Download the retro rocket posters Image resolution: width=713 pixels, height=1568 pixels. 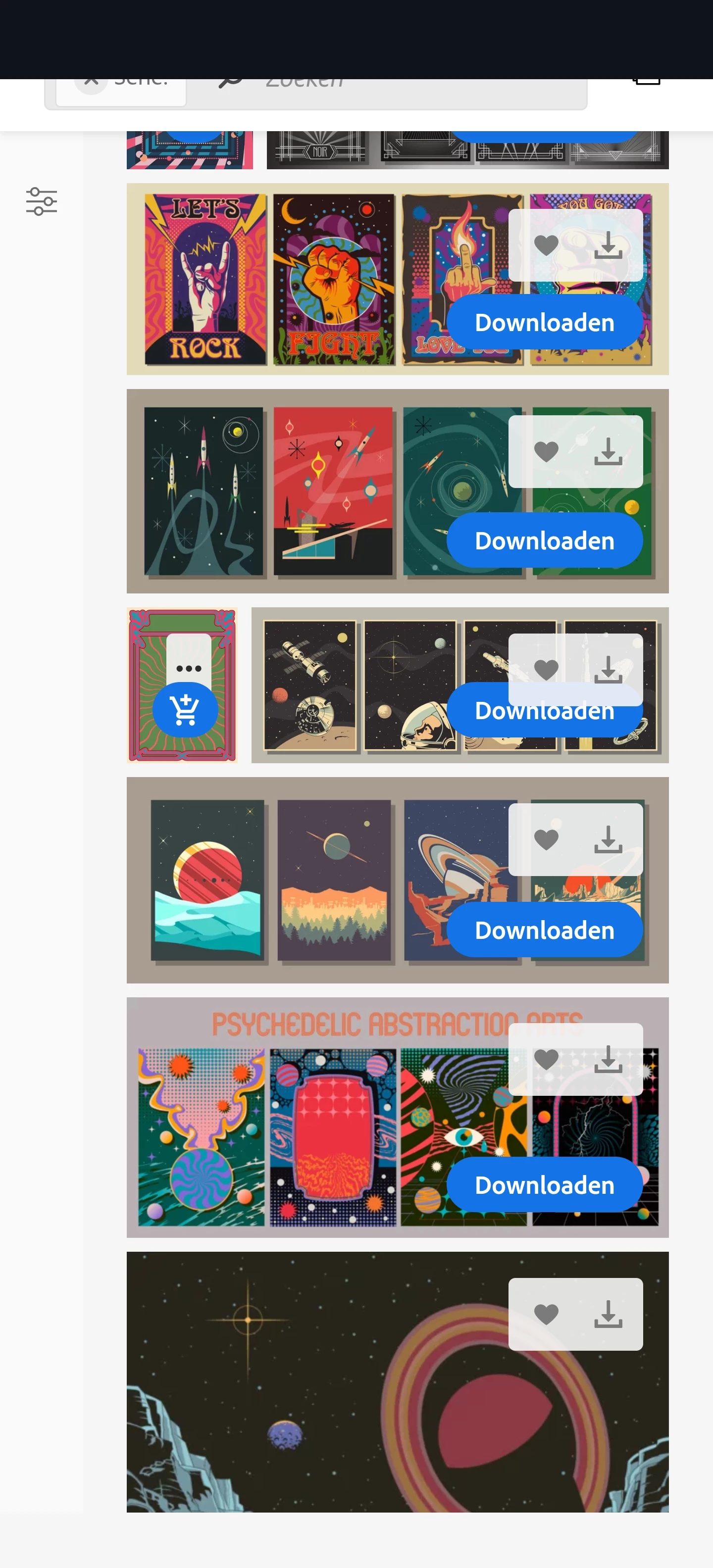click(544, 540)
